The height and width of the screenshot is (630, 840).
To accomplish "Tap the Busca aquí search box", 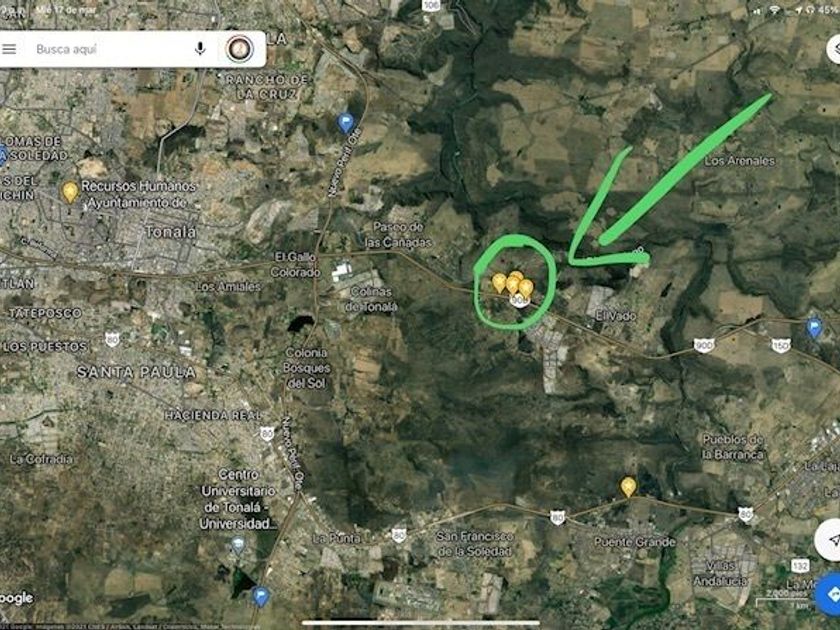I will (105, 48).
